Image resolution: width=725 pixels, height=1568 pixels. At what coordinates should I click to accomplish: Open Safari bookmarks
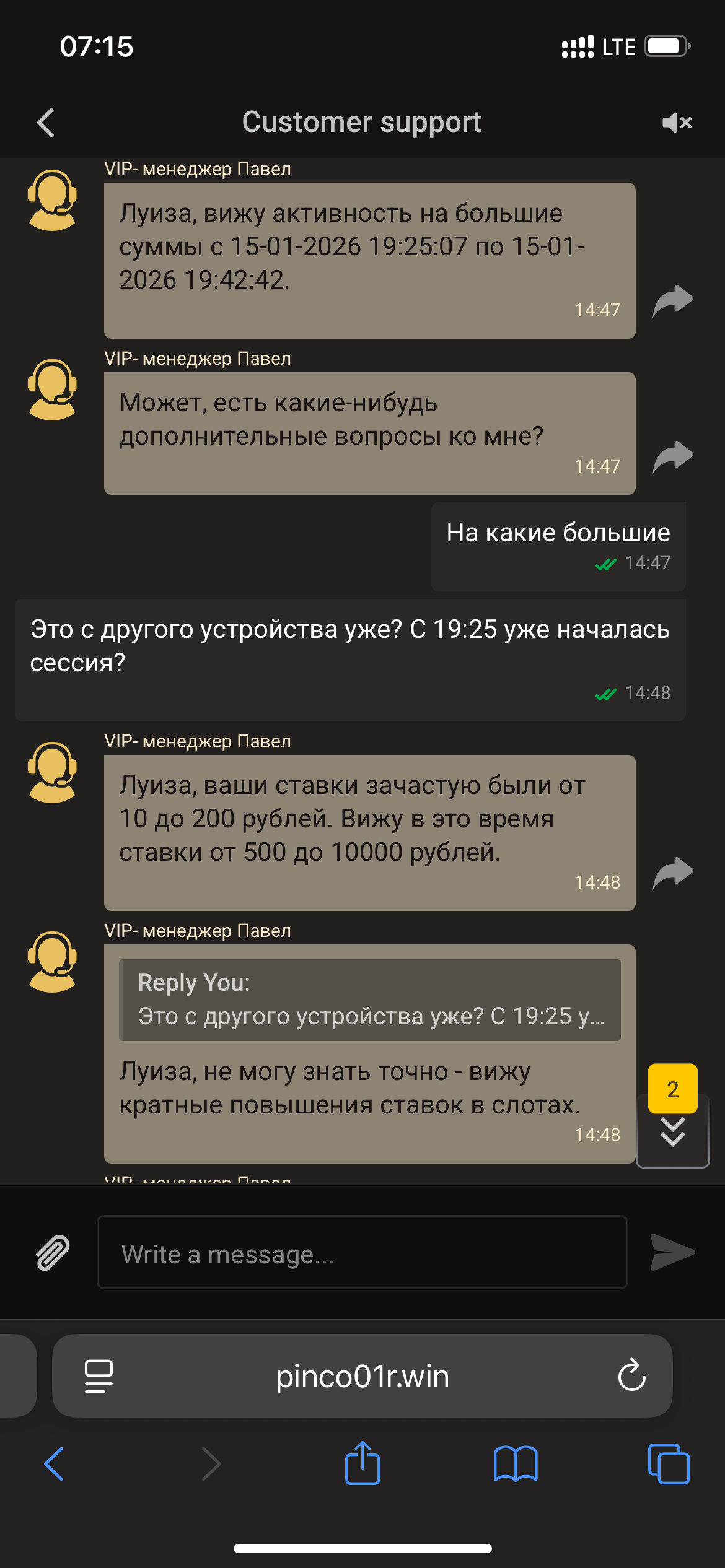(516, 1464)
